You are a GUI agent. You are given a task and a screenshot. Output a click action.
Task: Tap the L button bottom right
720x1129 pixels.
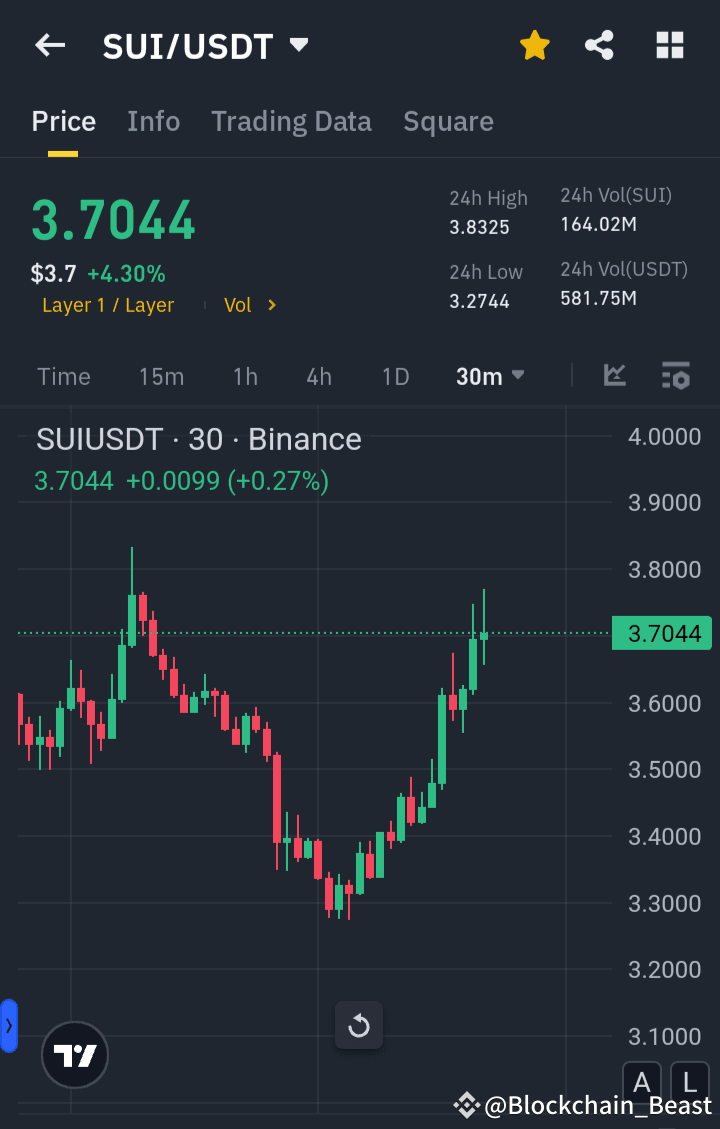689,1083
